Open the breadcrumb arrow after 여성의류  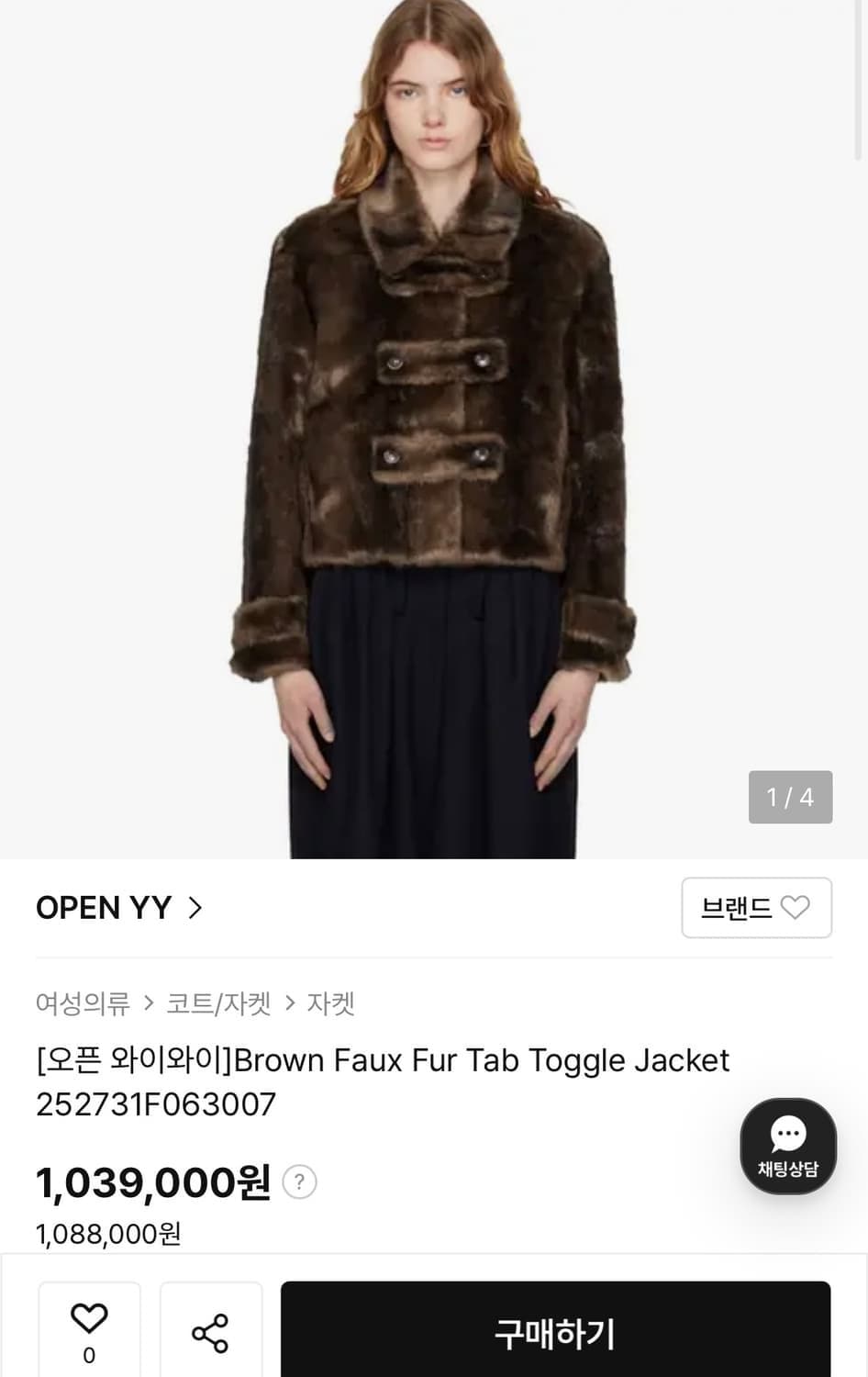[146, 1004]
